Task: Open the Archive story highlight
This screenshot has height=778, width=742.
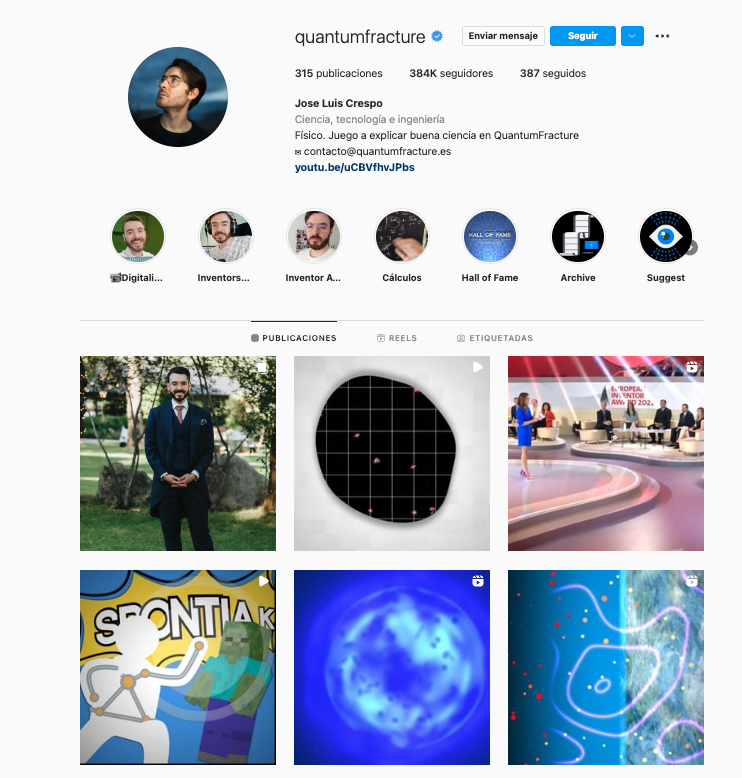Action: [x=578, y=237]
